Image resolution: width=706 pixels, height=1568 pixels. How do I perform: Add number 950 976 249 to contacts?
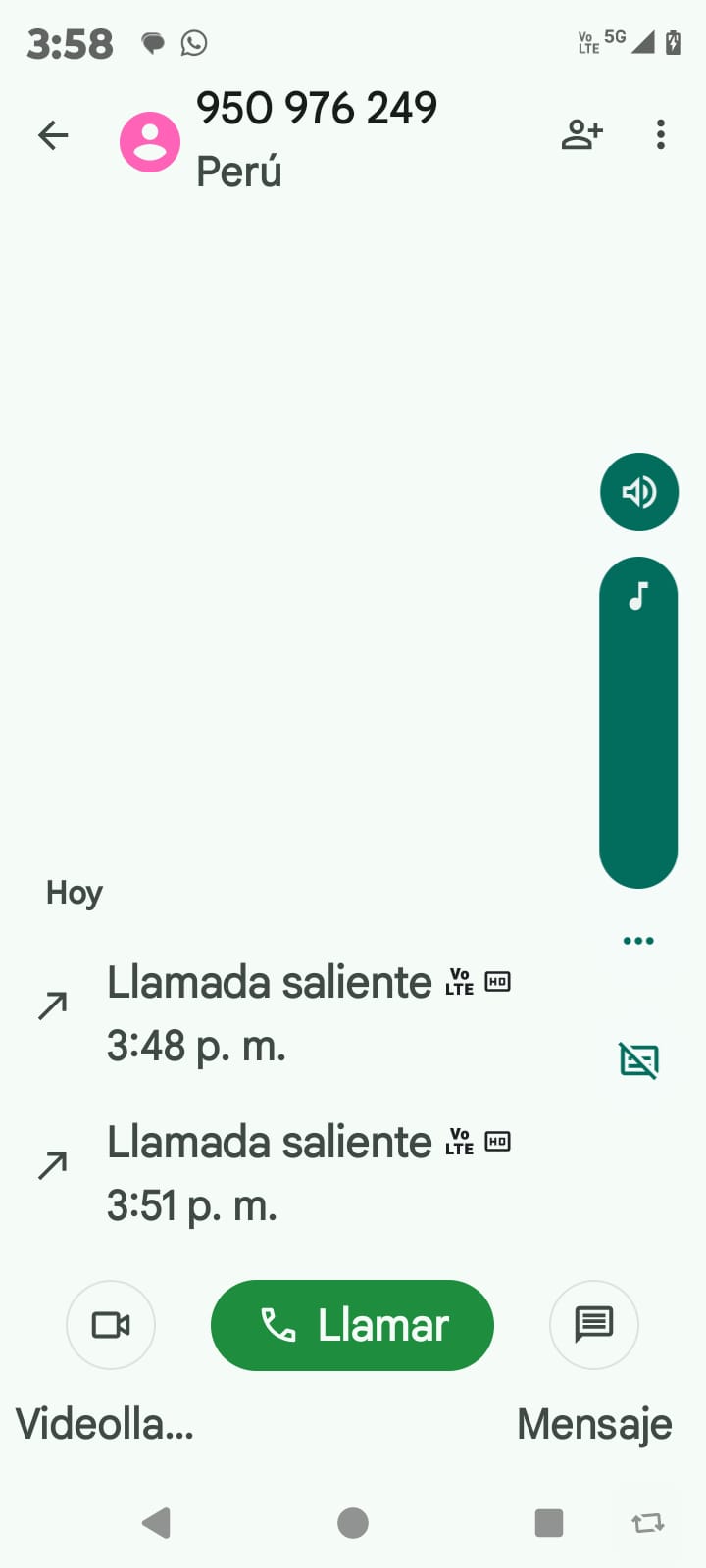click(581, 134)
